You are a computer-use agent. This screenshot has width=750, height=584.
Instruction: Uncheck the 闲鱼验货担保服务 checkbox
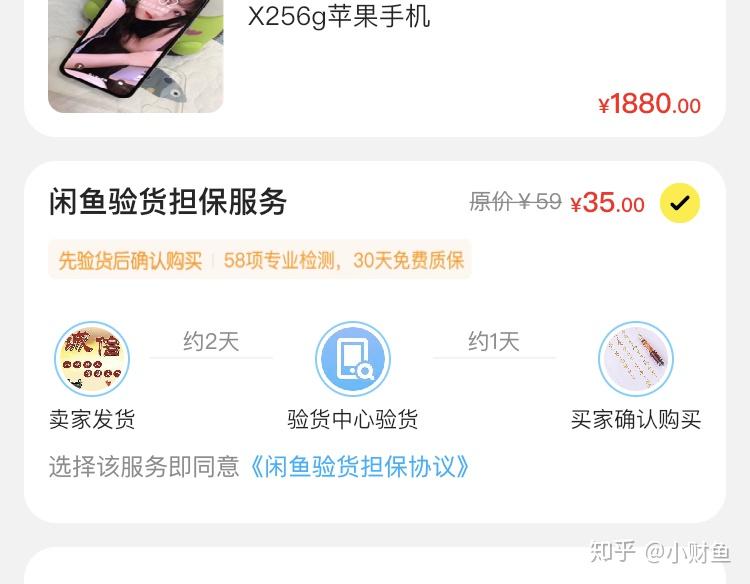[680, 203]
